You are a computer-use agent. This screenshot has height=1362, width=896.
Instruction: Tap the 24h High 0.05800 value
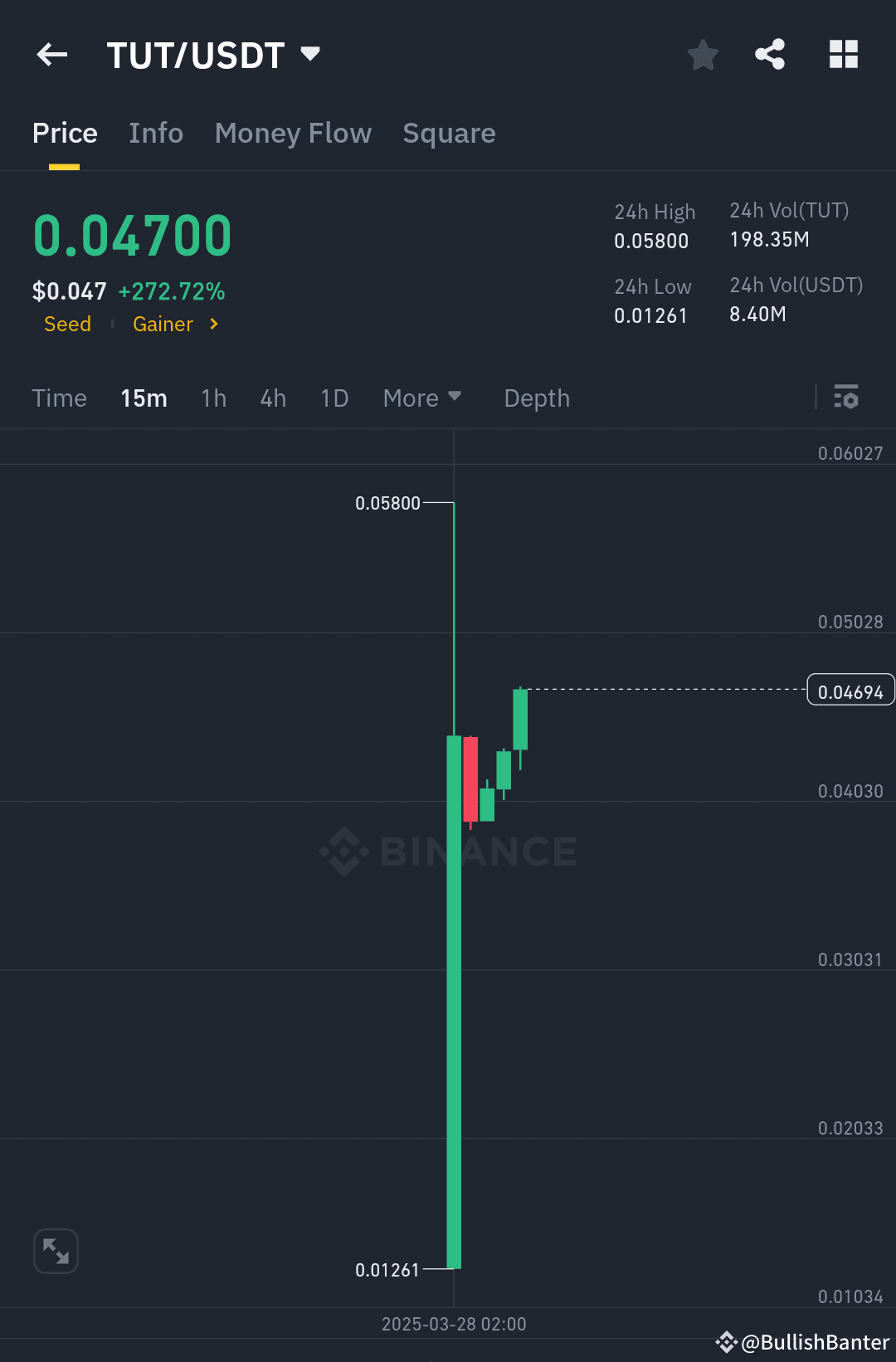[650, 241]
